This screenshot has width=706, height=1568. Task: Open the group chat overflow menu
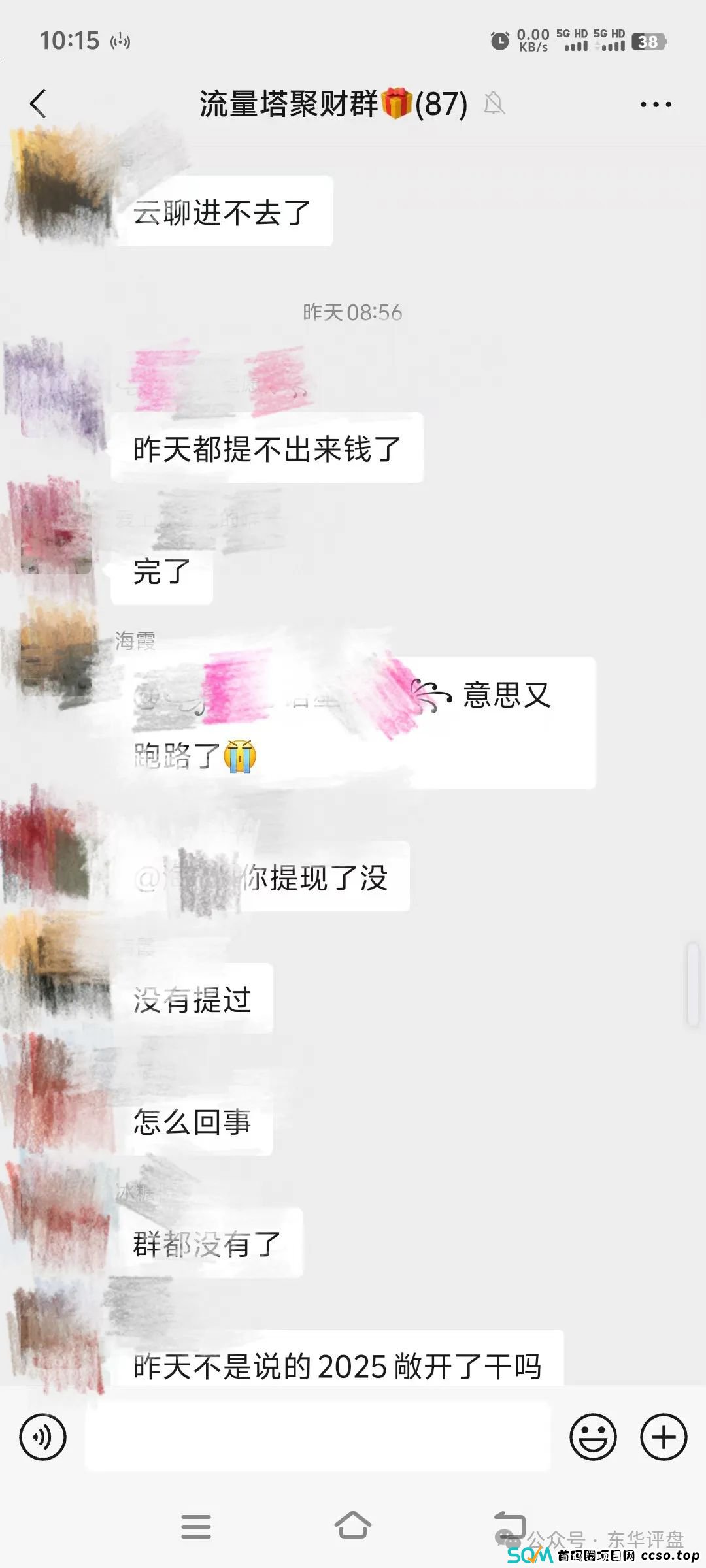655,105
